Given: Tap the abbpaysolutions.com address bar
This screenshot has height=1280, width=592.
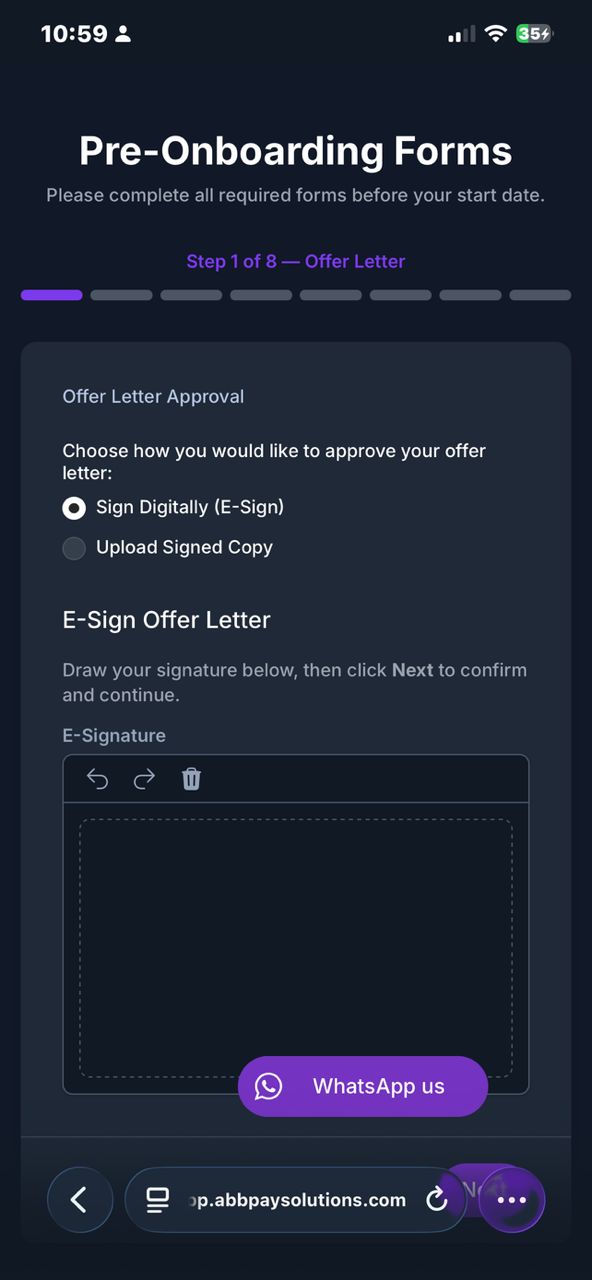Looking at the screenshot, I should [x=296, y=1200].
